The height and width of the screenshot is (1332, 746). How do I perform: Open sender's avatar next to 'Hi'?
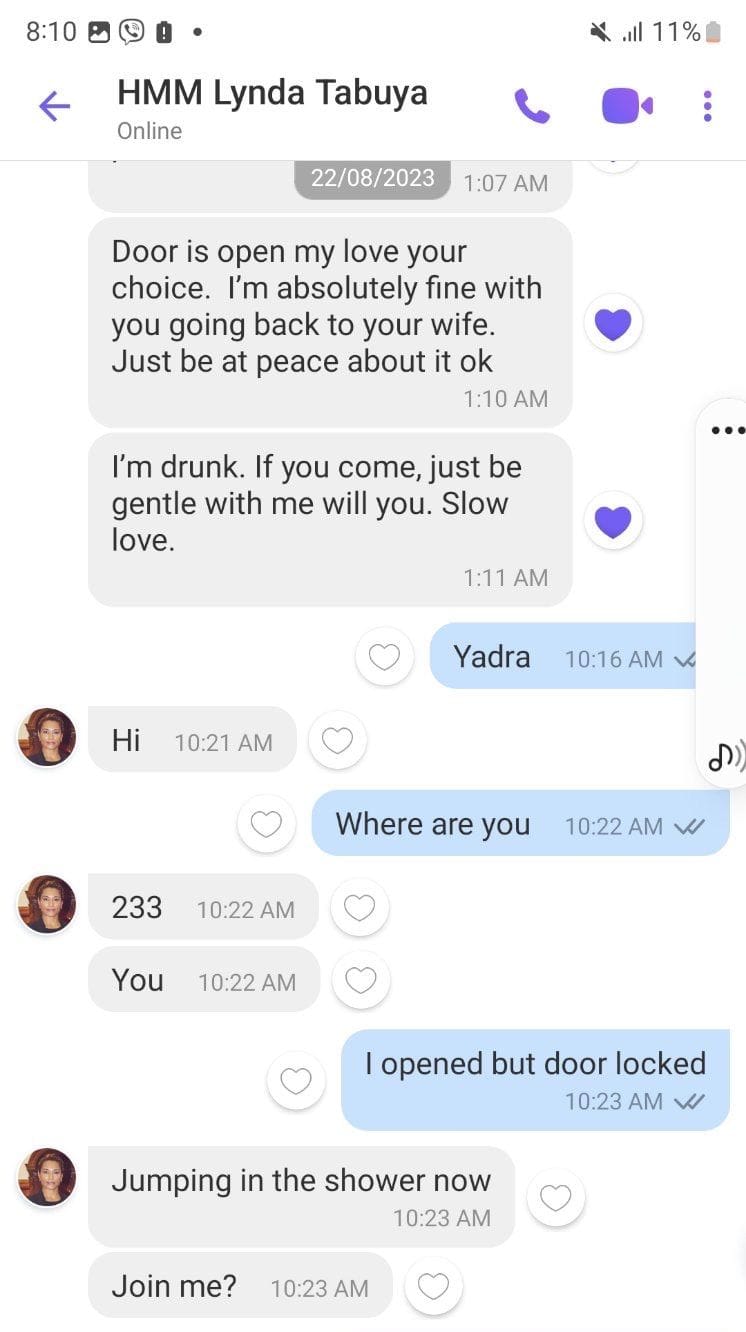47,738
